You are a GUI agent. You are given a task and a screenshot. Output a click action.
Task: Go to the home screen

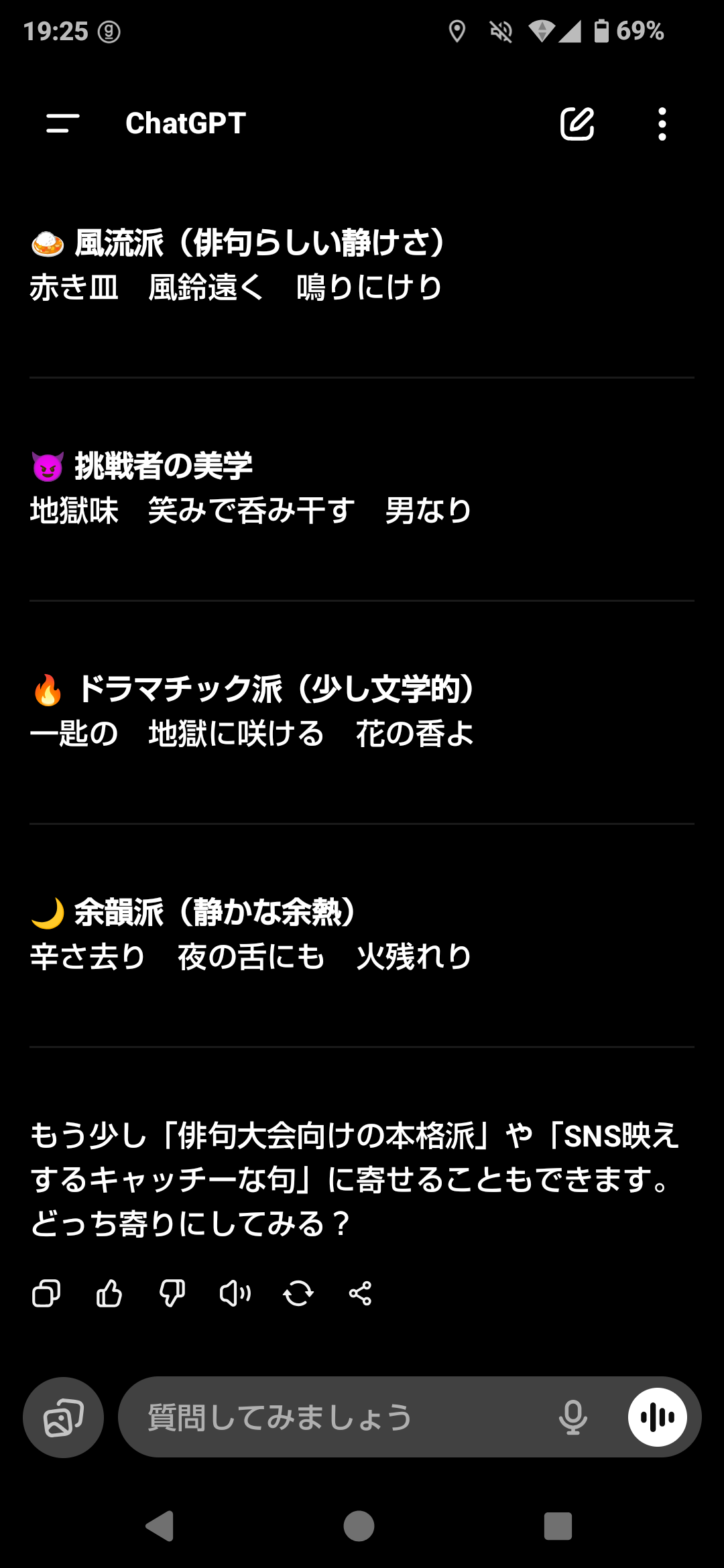[x=359, y=1526]
